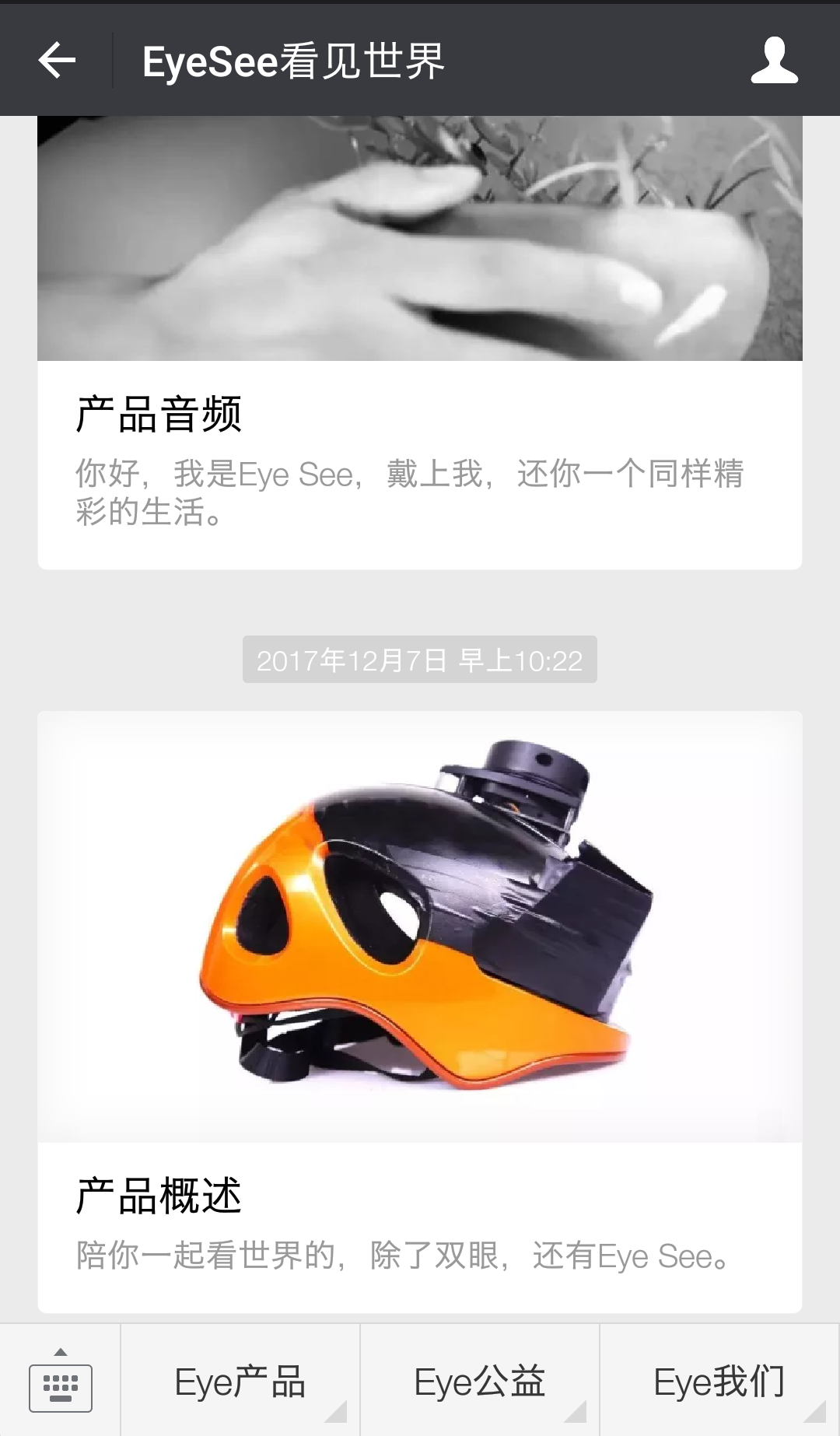Open the account profile icon
Screen dimensions: 840x1436
pyautogui.click(x=774, y=61)
